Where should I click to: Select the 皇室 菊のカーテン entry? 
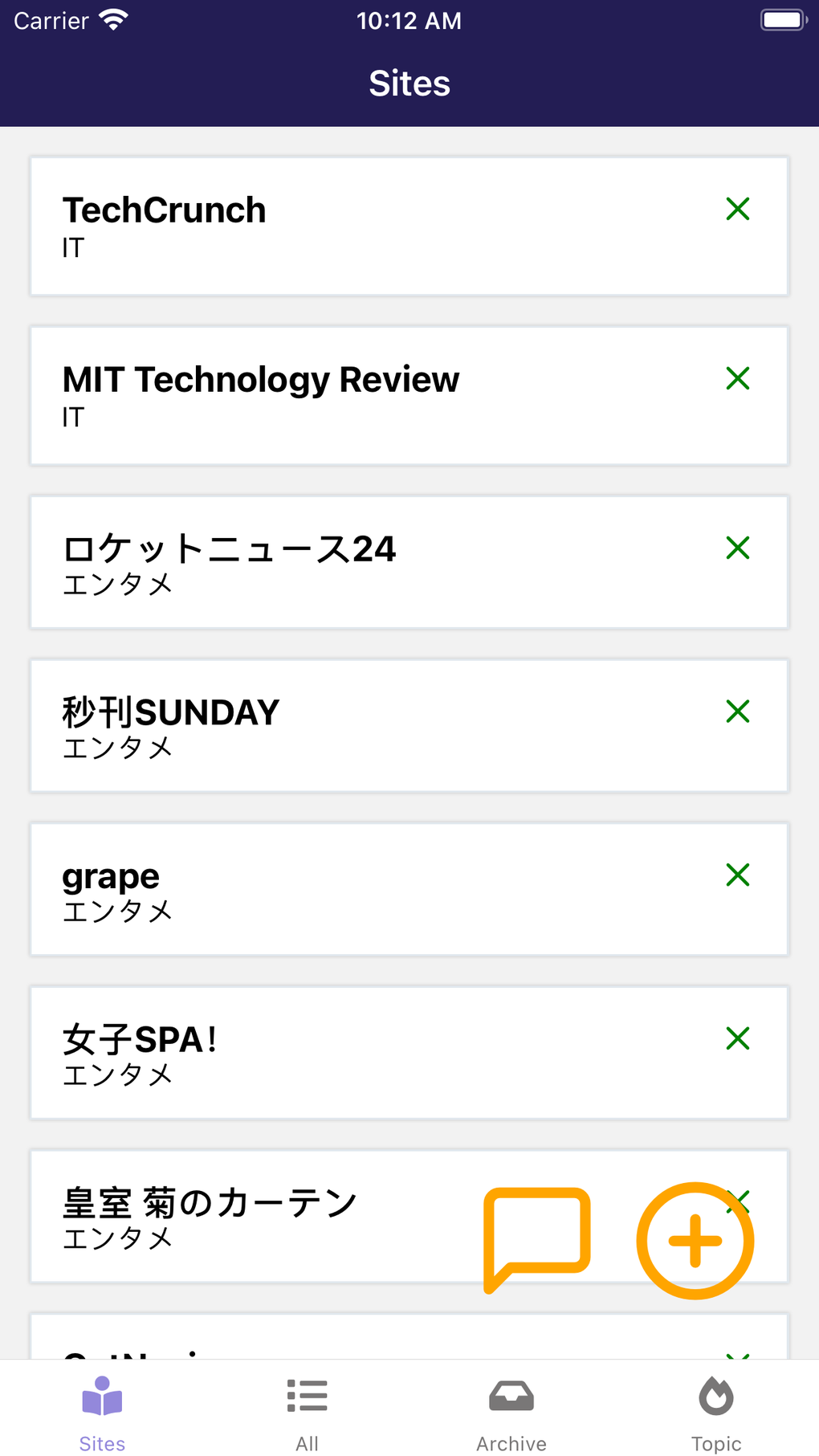pos(241,1217)
